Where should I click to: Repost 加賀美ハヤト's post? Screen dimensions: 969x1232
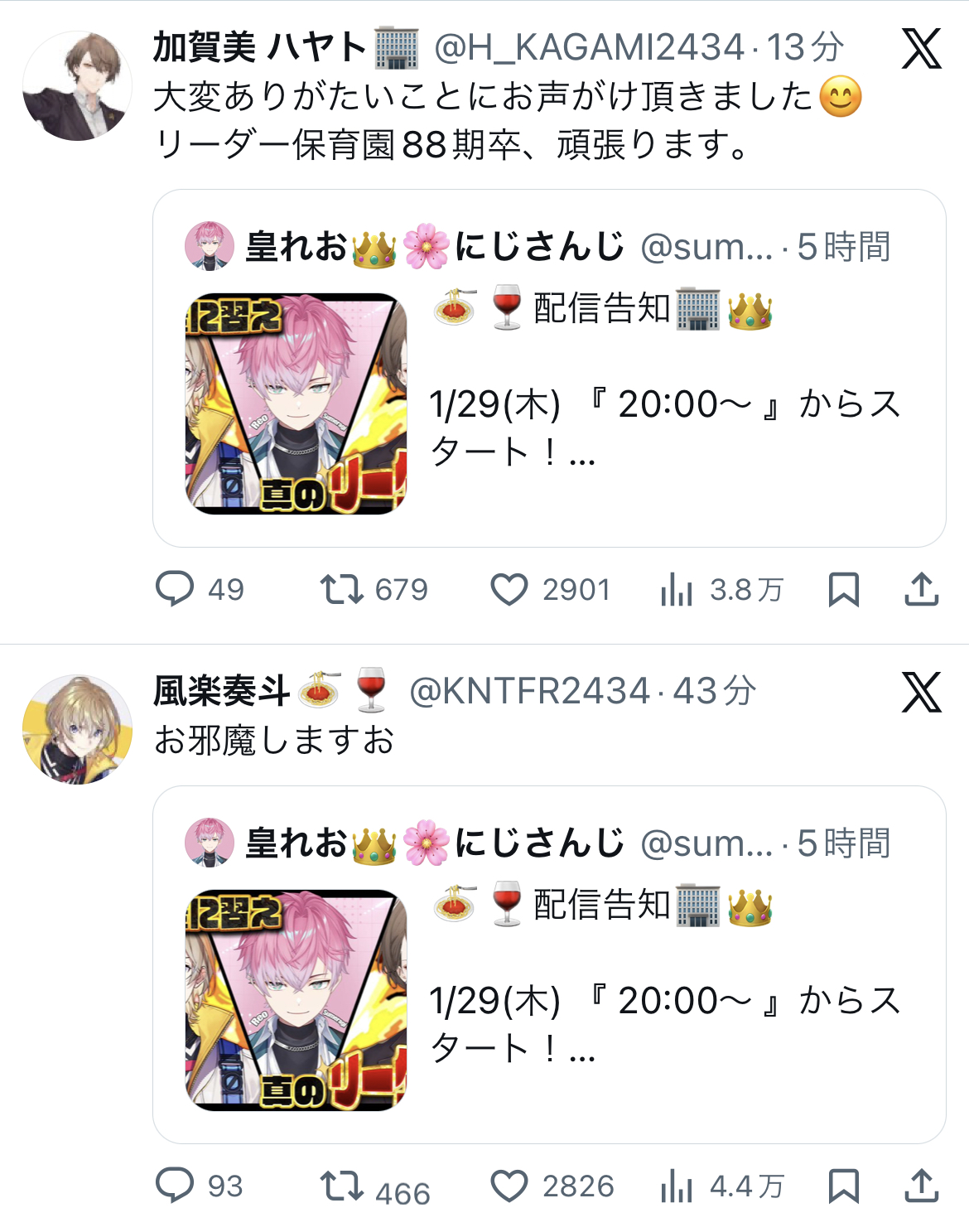[342, 589]
